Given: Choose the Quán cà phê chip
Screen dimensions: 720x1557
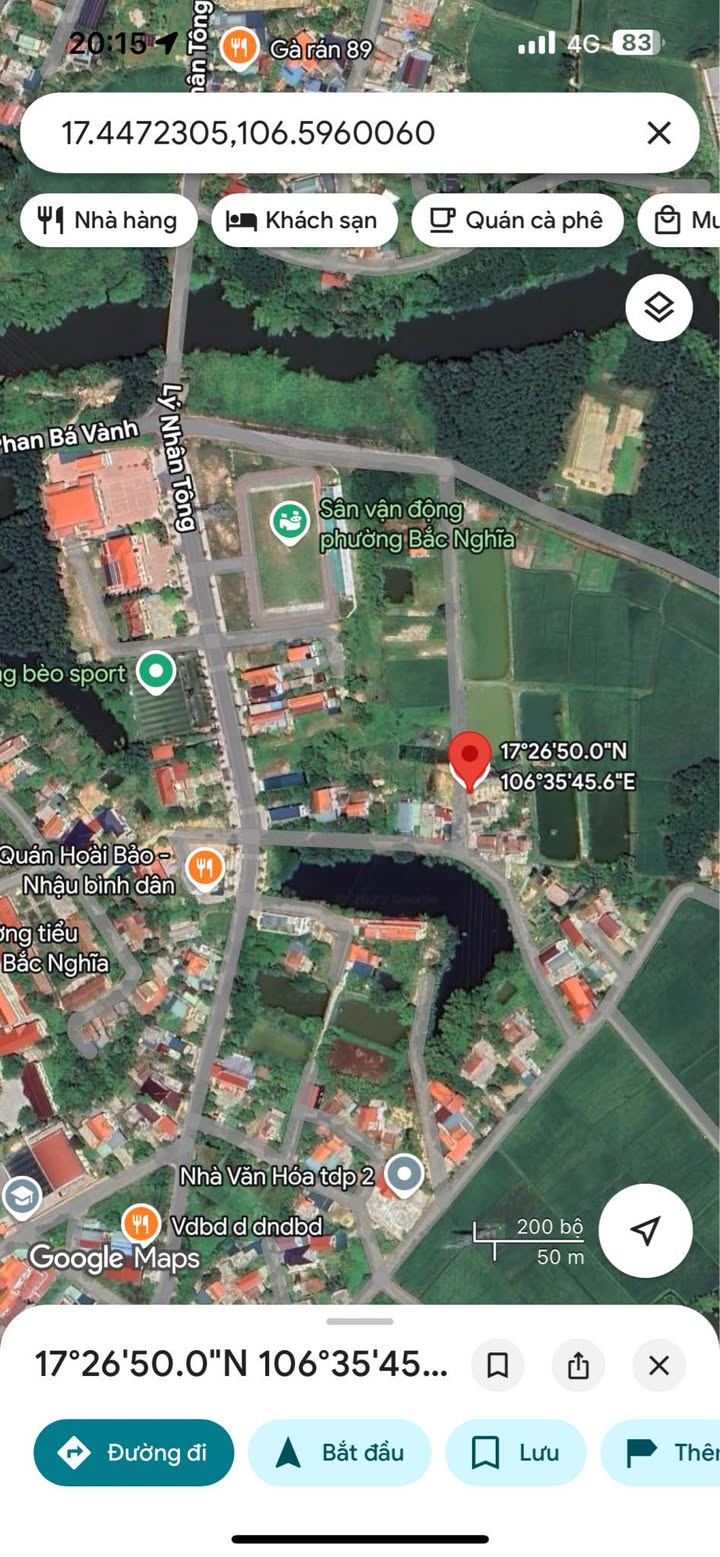Looking at the screenshot, I should pyautogui.click(x=517, y=220).
